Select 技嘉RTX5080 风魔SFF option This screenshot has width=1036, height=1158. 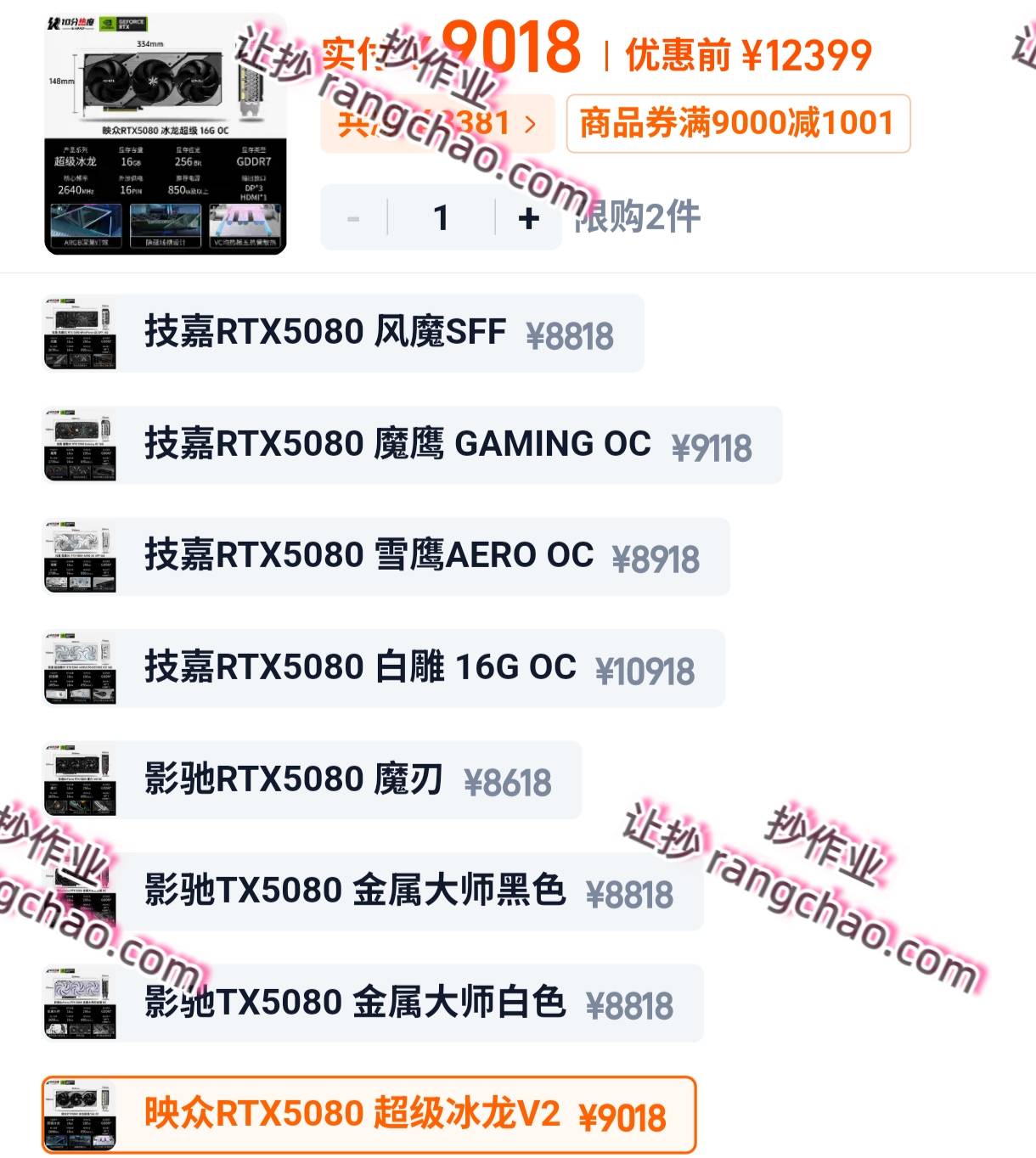342,333
